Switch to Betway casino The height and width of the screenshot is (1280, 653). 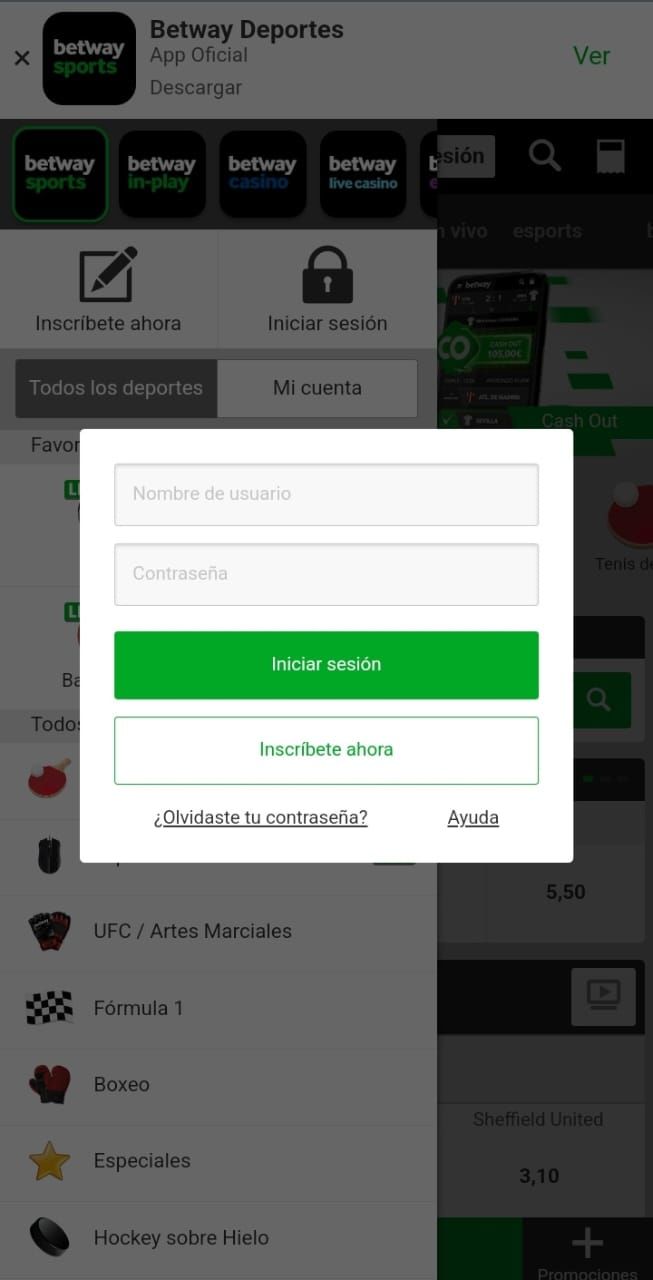click(262, 173)
